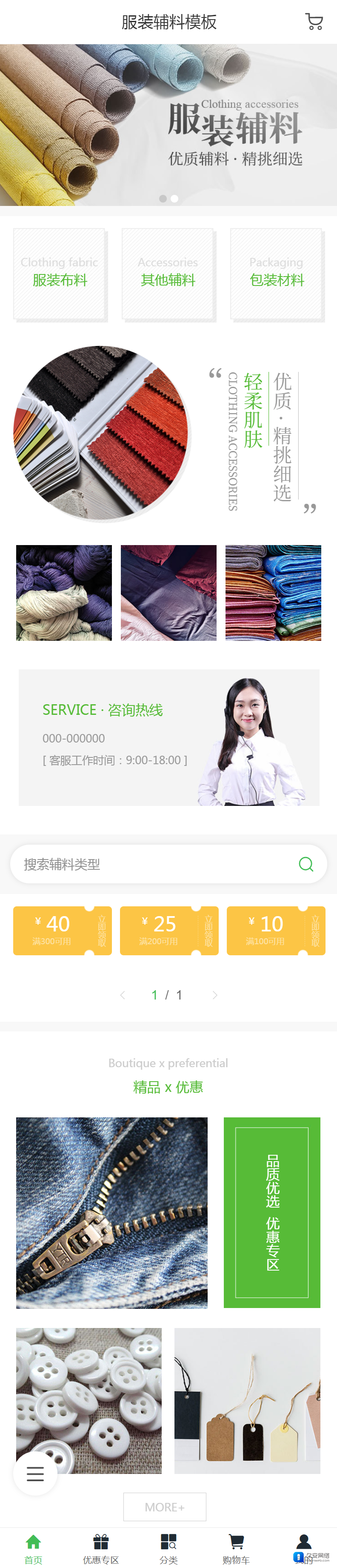Open the 包装材料 category tile
The image size is (337, 1568).
tap(276, 273)
